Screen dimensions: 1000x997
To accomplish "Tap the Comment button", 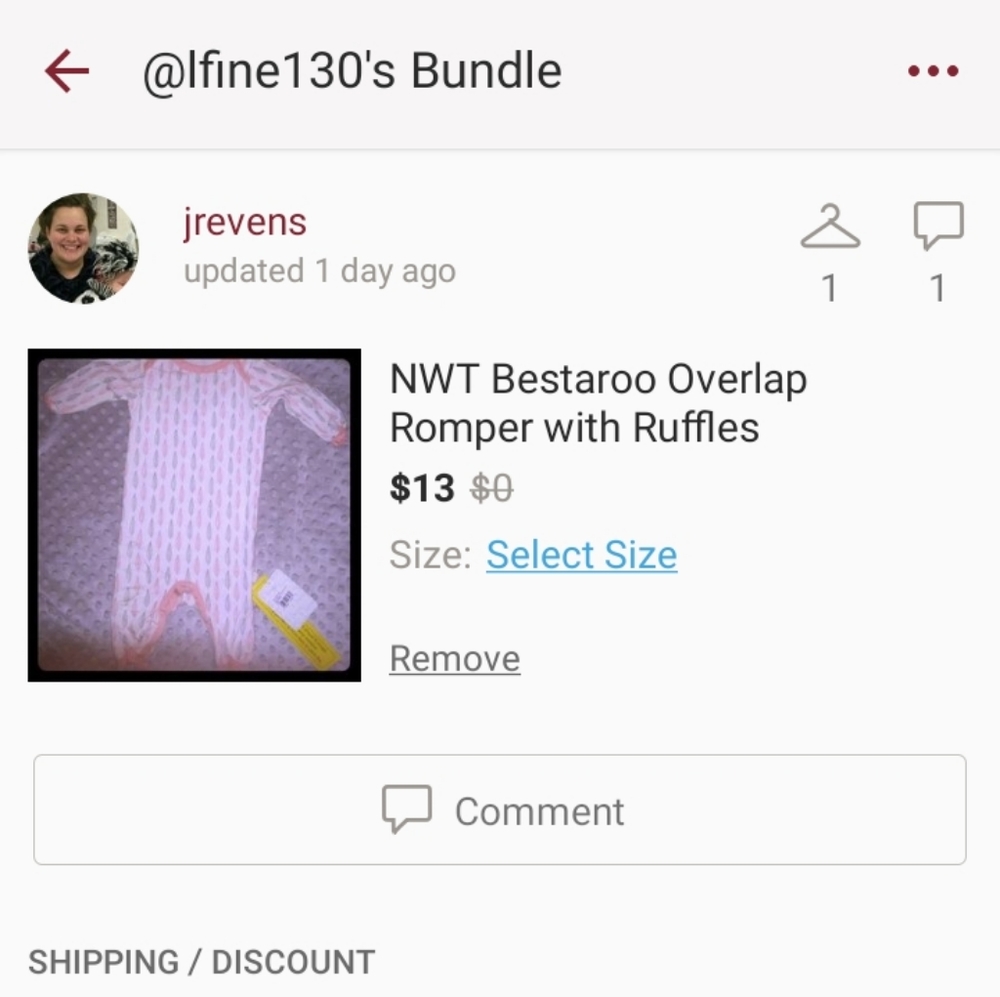I will pyautogui.click(x=500, y=810).
